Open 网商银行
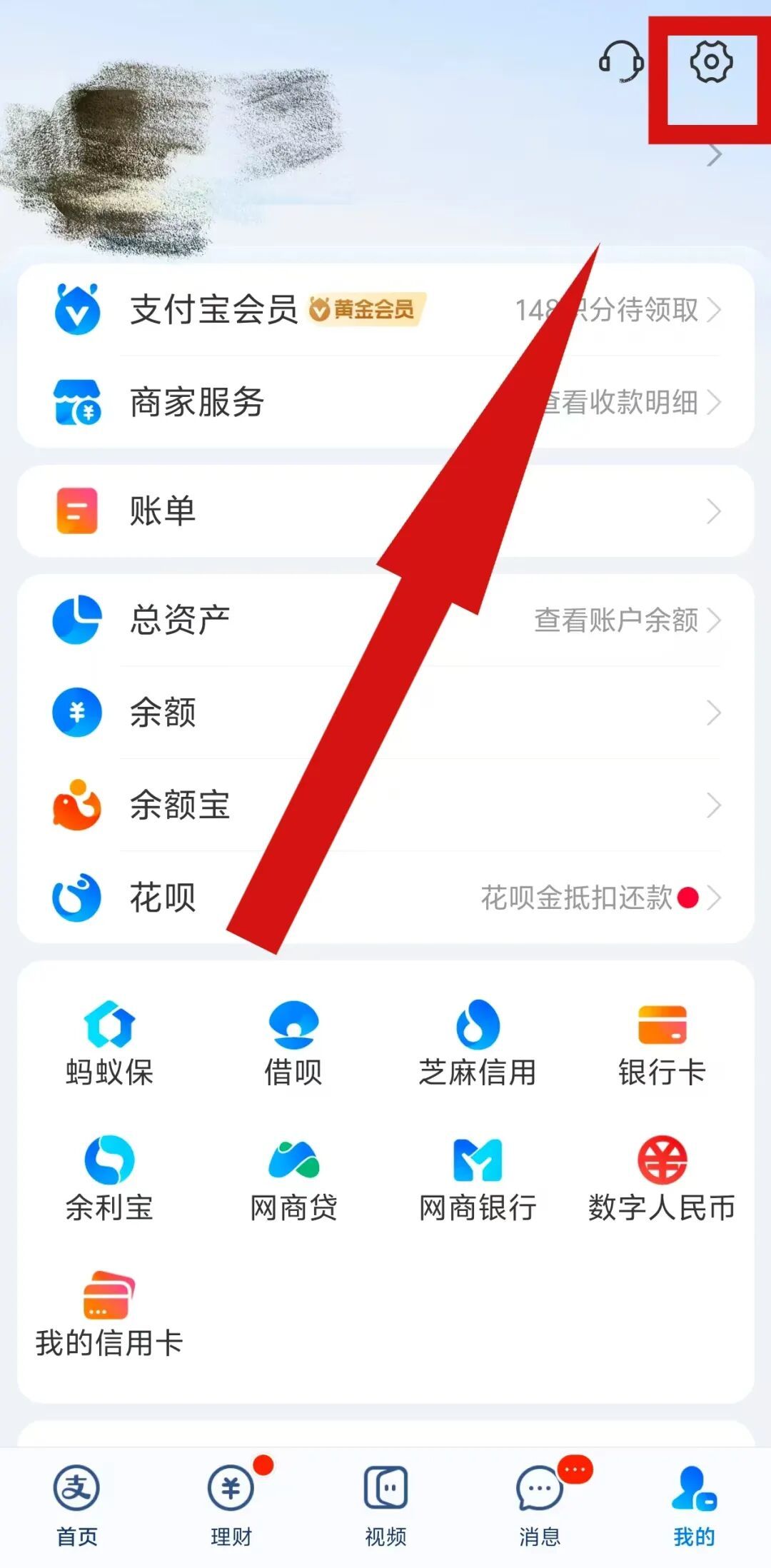 (x=478, y=1178)
